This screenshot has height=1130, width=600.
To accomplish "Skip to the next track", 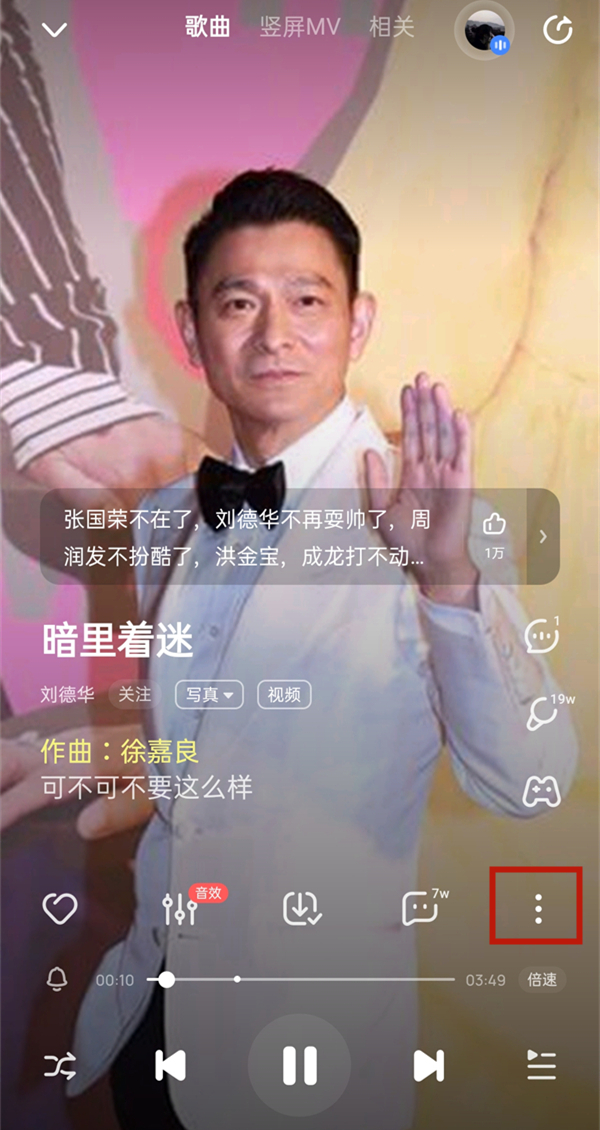I will coord(428,1065).
